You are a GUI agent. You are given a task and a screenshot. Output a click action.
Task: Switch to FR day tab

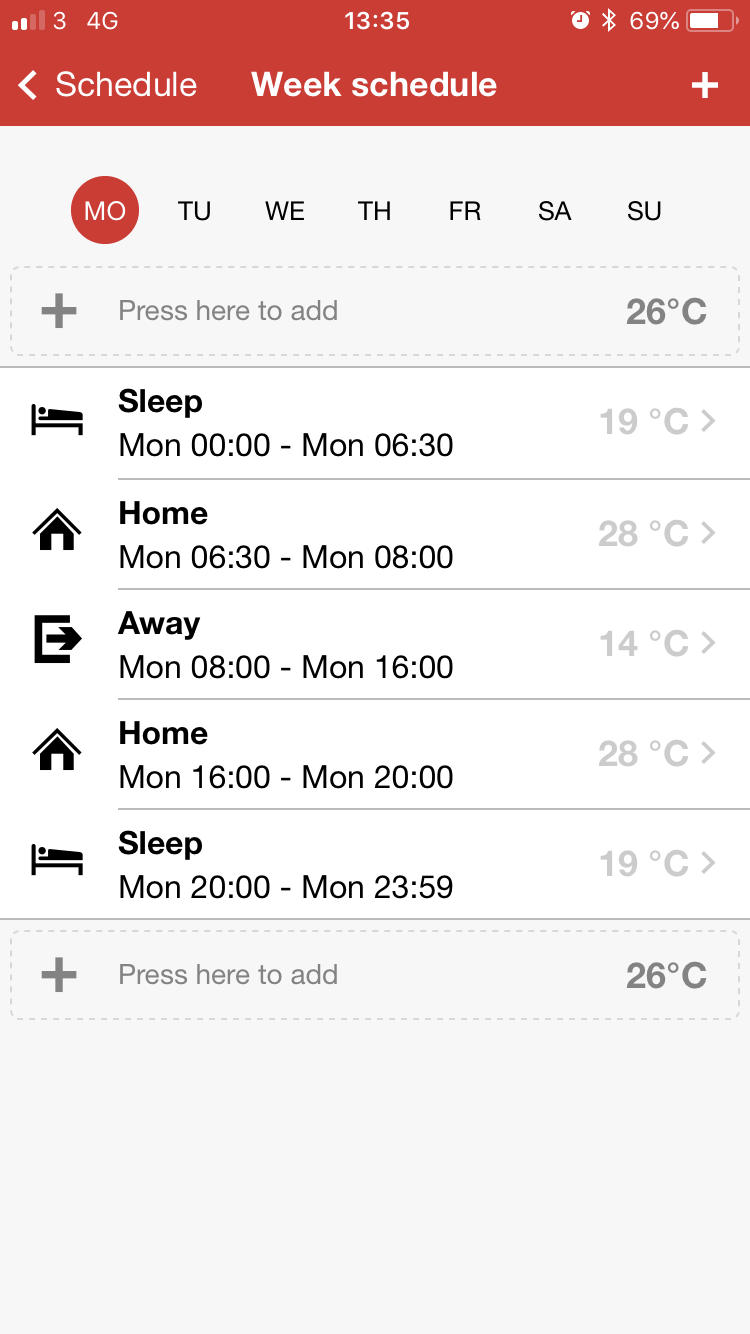[465, 211]
